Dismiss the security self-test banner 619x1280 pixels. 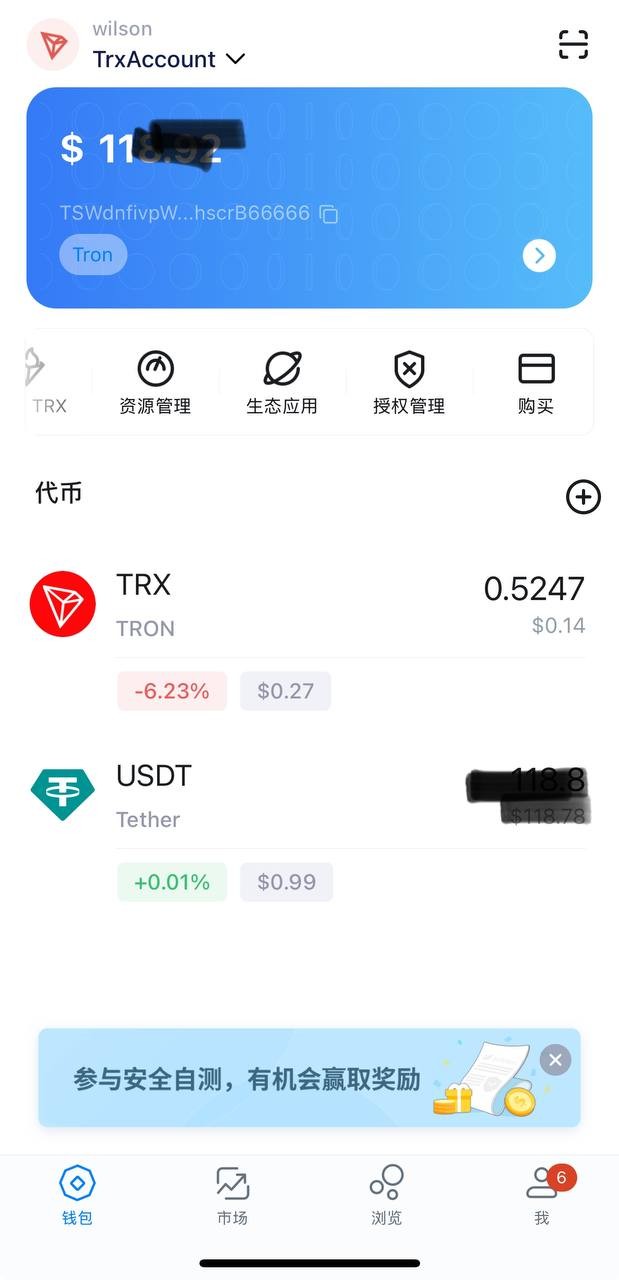coord(555,1060)
